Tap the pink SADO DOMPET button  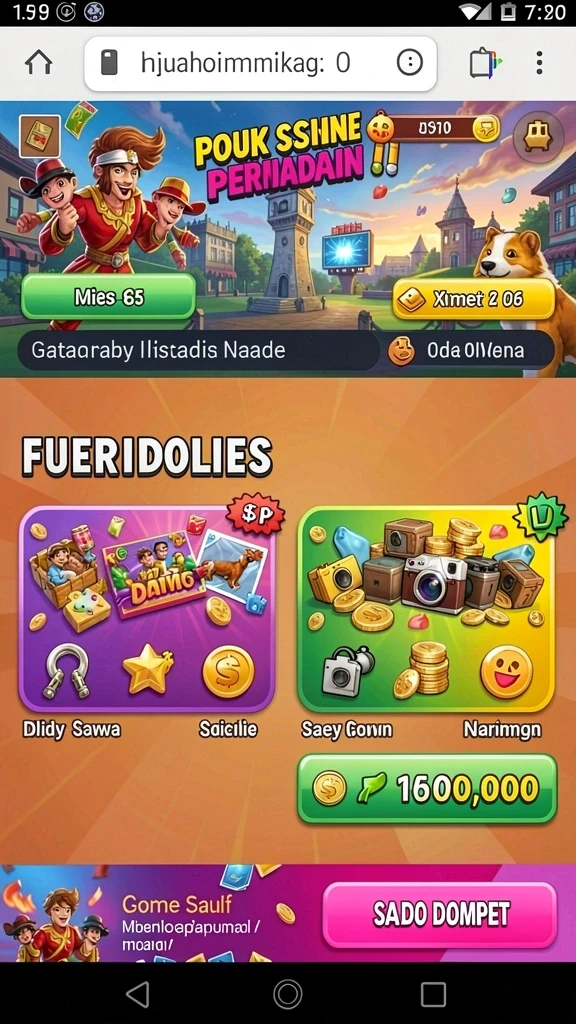(440, 914)
